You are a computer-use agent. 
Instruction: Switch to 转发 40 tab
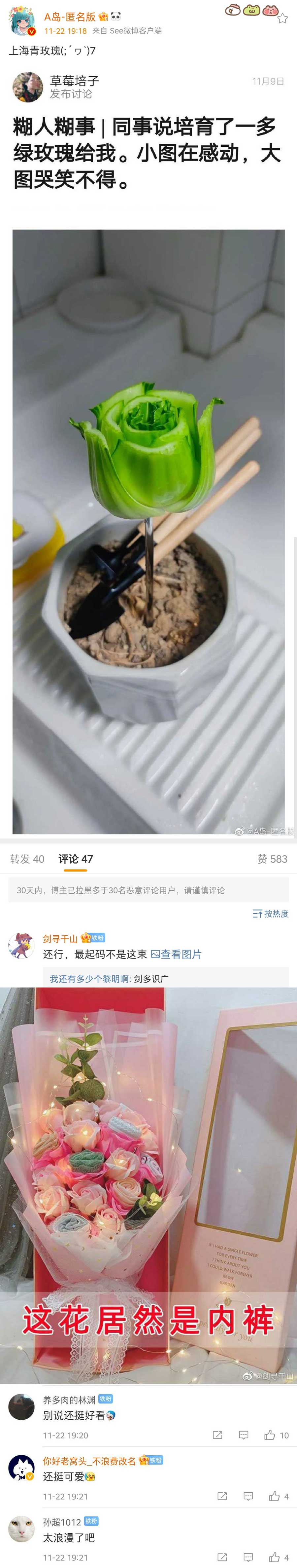click(x=27, y=859)
